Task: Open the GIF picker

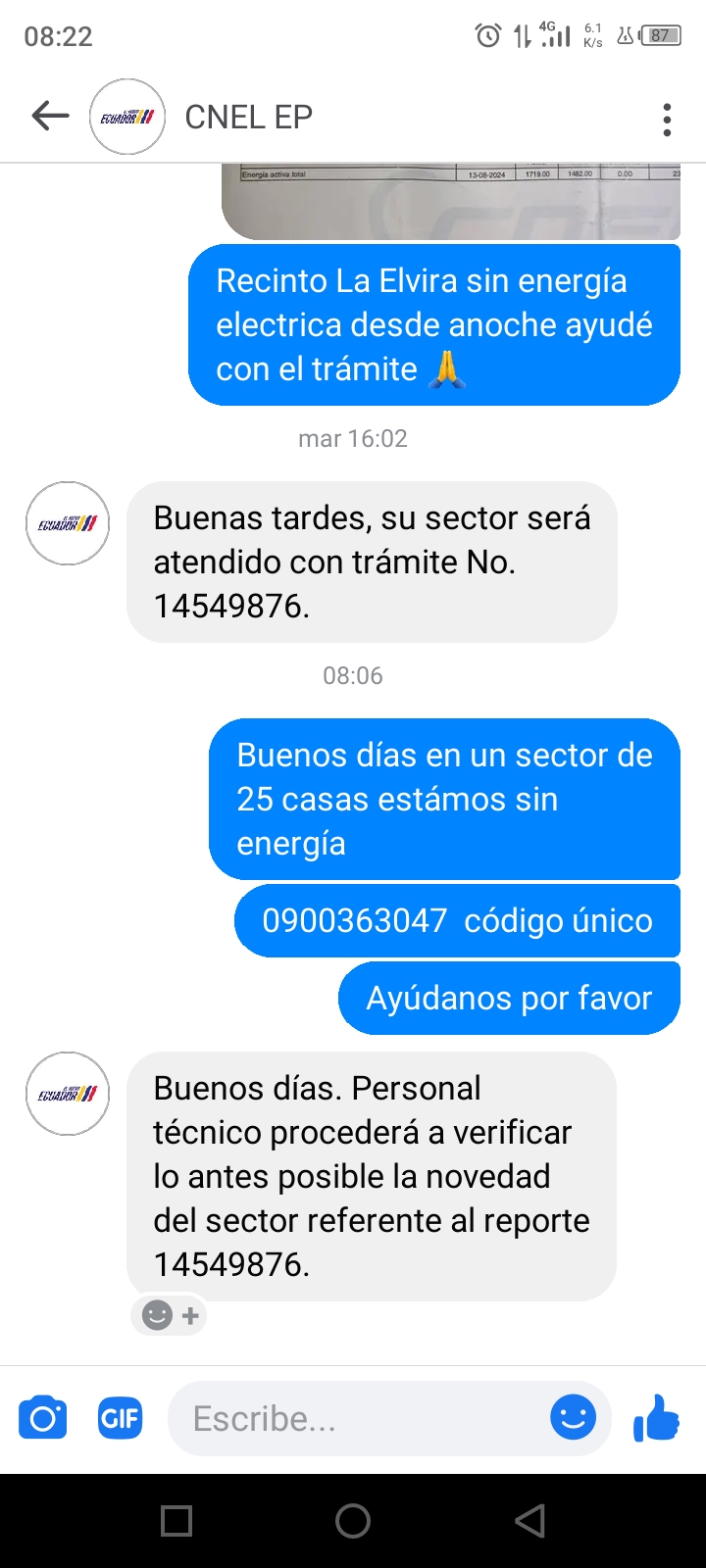Action: tap(120, 1418)
